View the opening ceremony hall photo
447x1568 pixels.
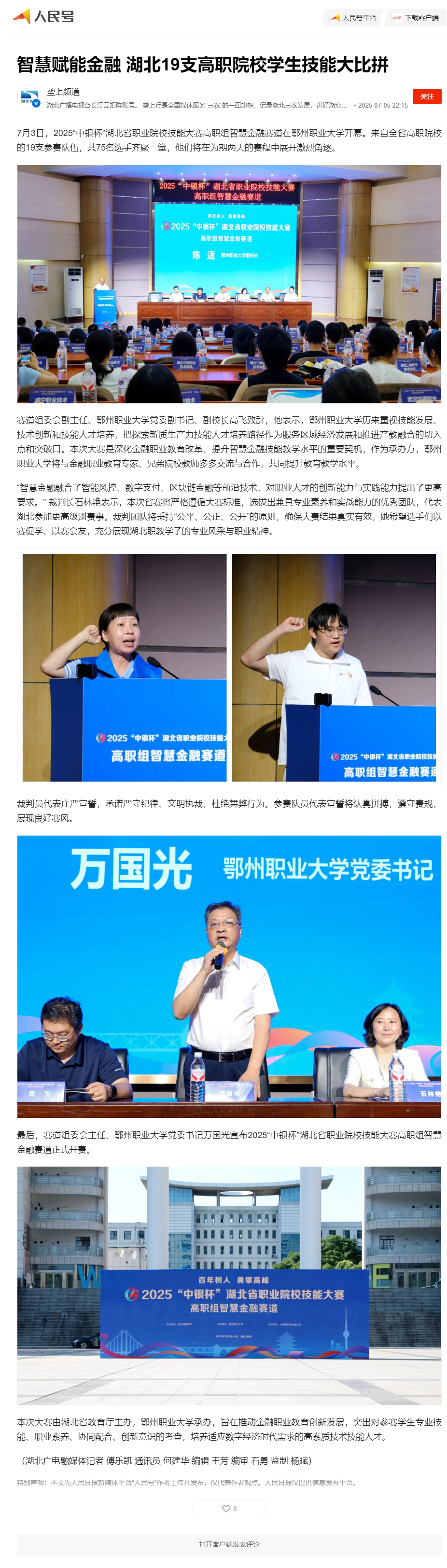(x=229, y=284)
